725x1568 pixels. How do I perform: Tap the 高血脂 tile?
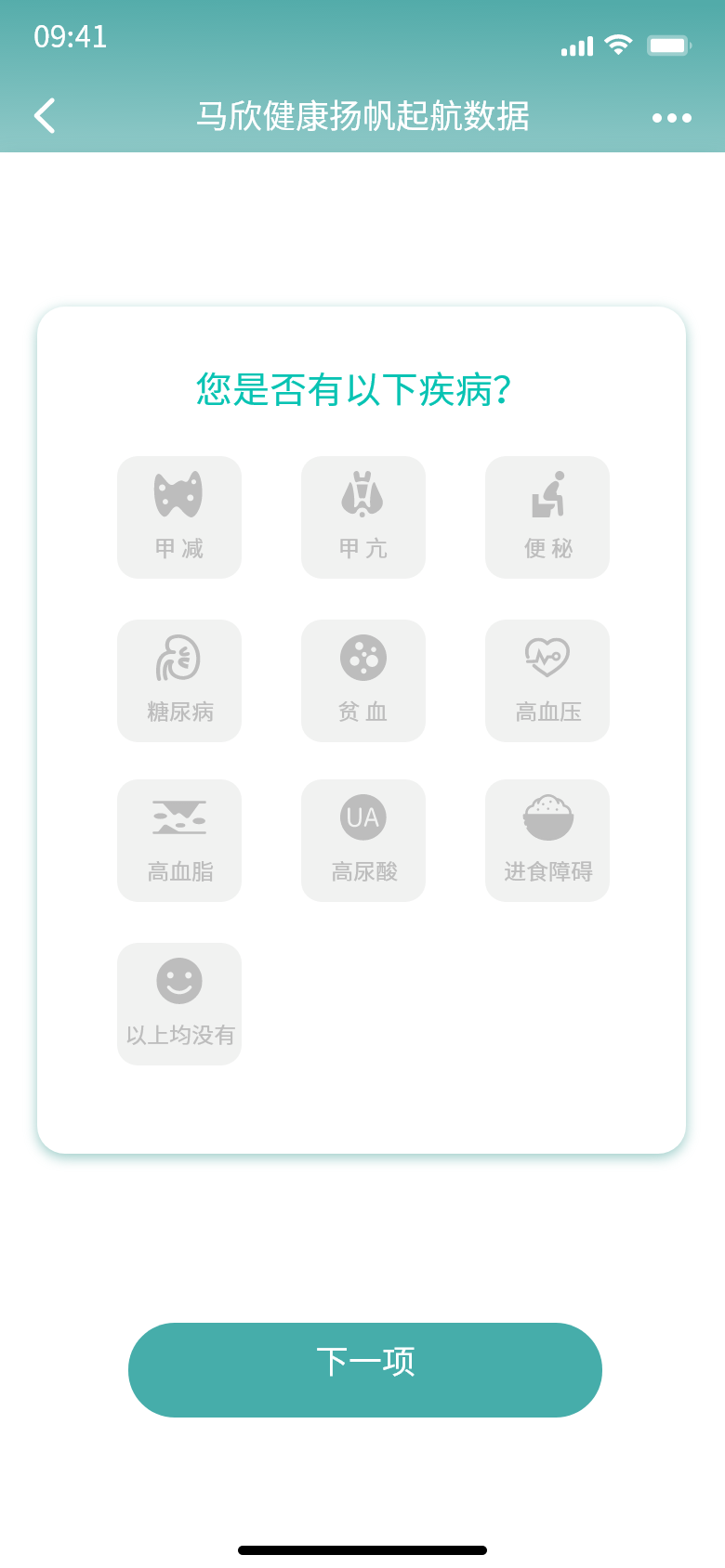179,841
